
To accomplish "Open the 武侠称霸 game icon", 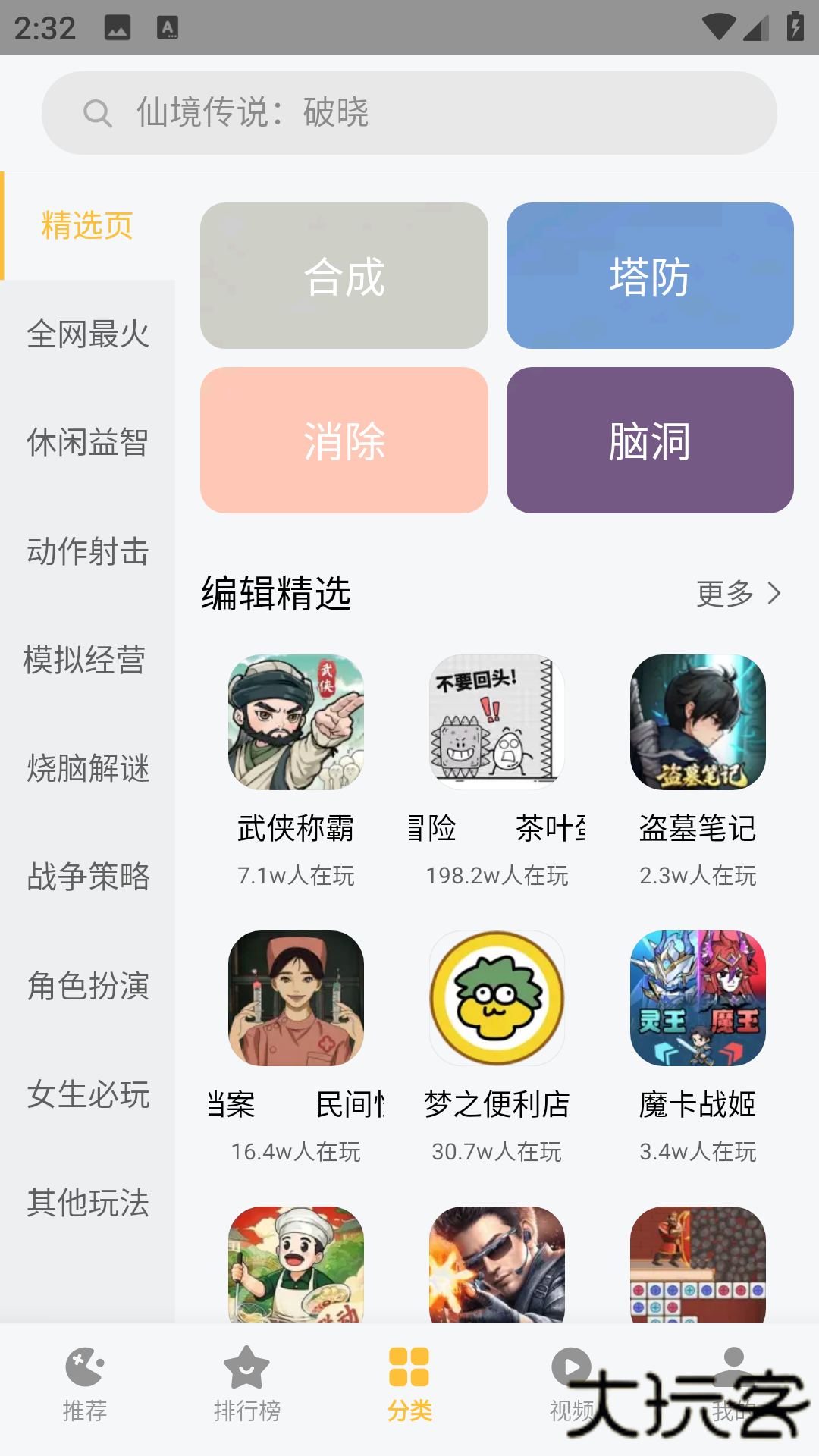I will tap(296, 722).
